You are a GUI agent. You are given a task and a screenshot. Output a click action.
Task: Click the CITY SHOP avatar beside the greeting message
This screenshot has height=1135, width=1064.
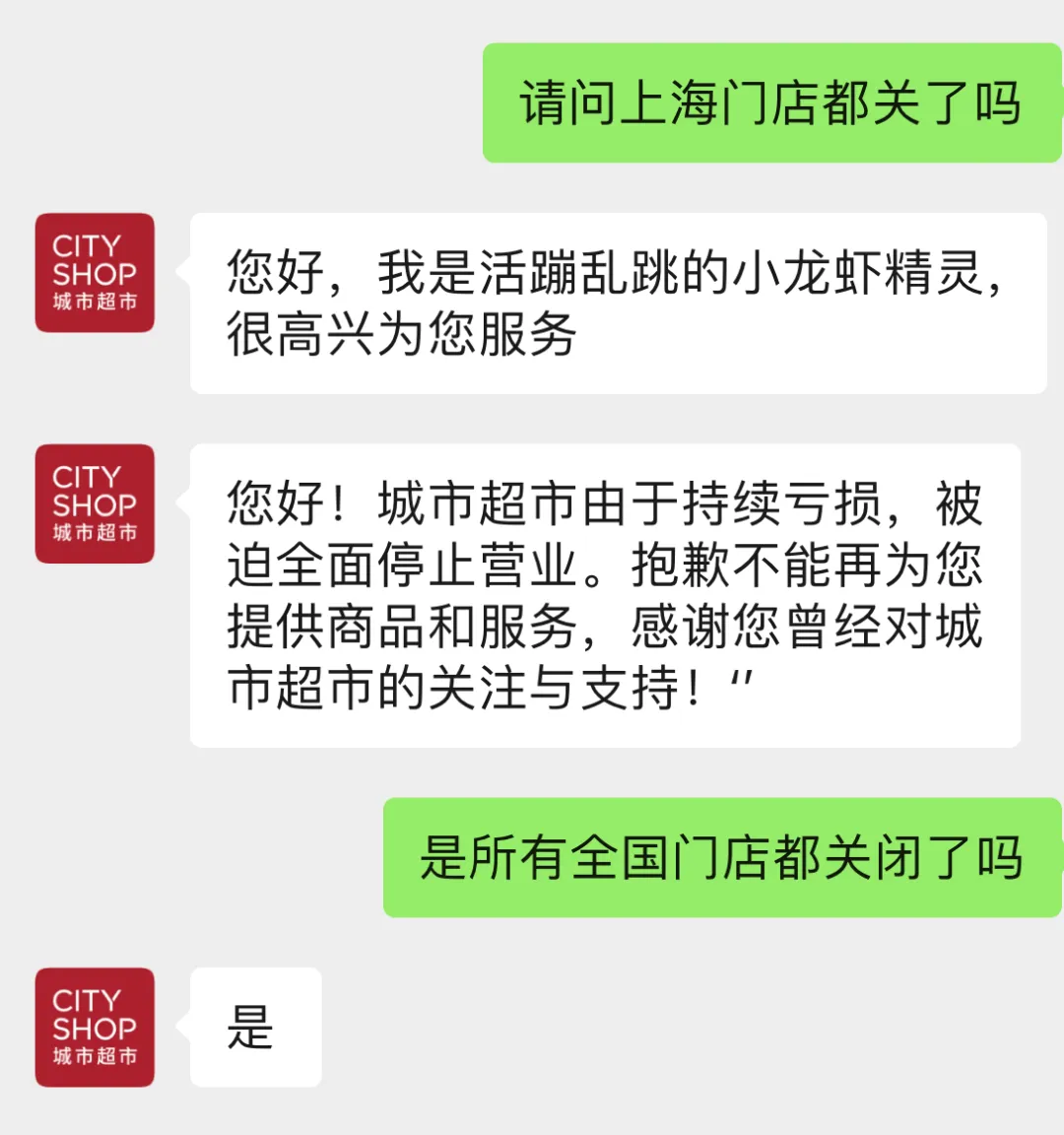[95, 274]
